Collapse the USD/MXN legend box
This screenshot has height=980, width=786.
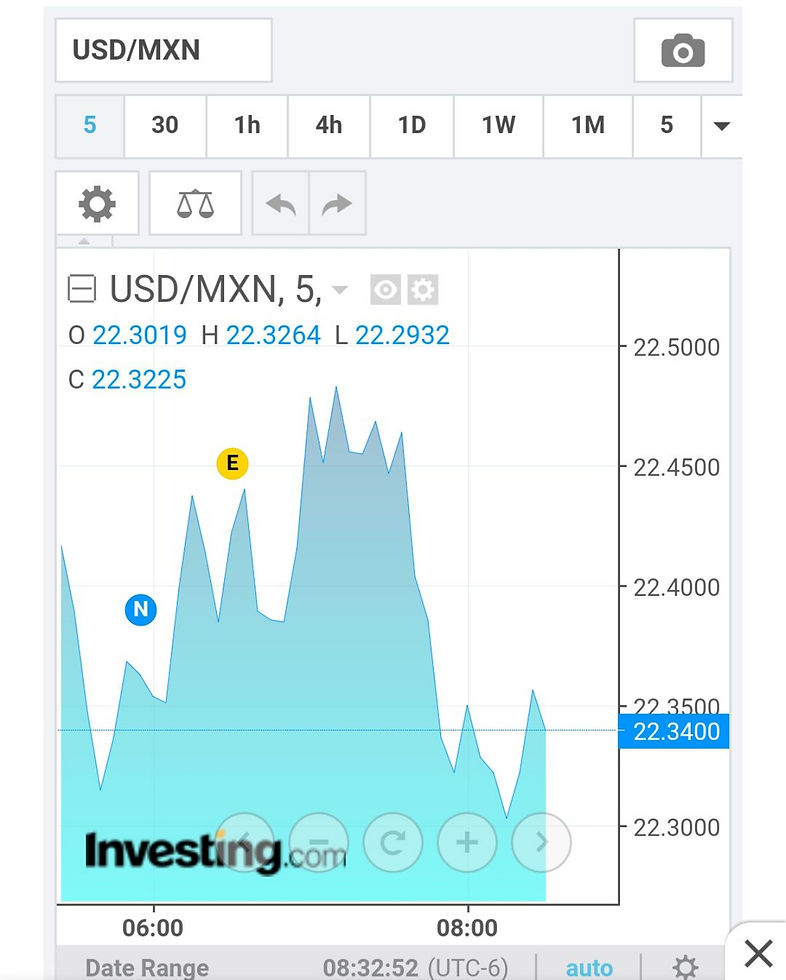(x=81, y=290)
